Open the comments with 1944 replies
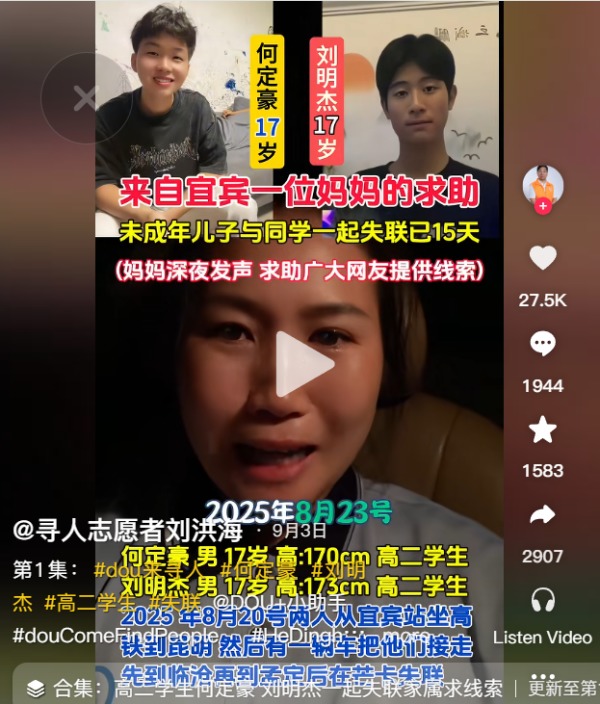 click(x=542, y=345)
